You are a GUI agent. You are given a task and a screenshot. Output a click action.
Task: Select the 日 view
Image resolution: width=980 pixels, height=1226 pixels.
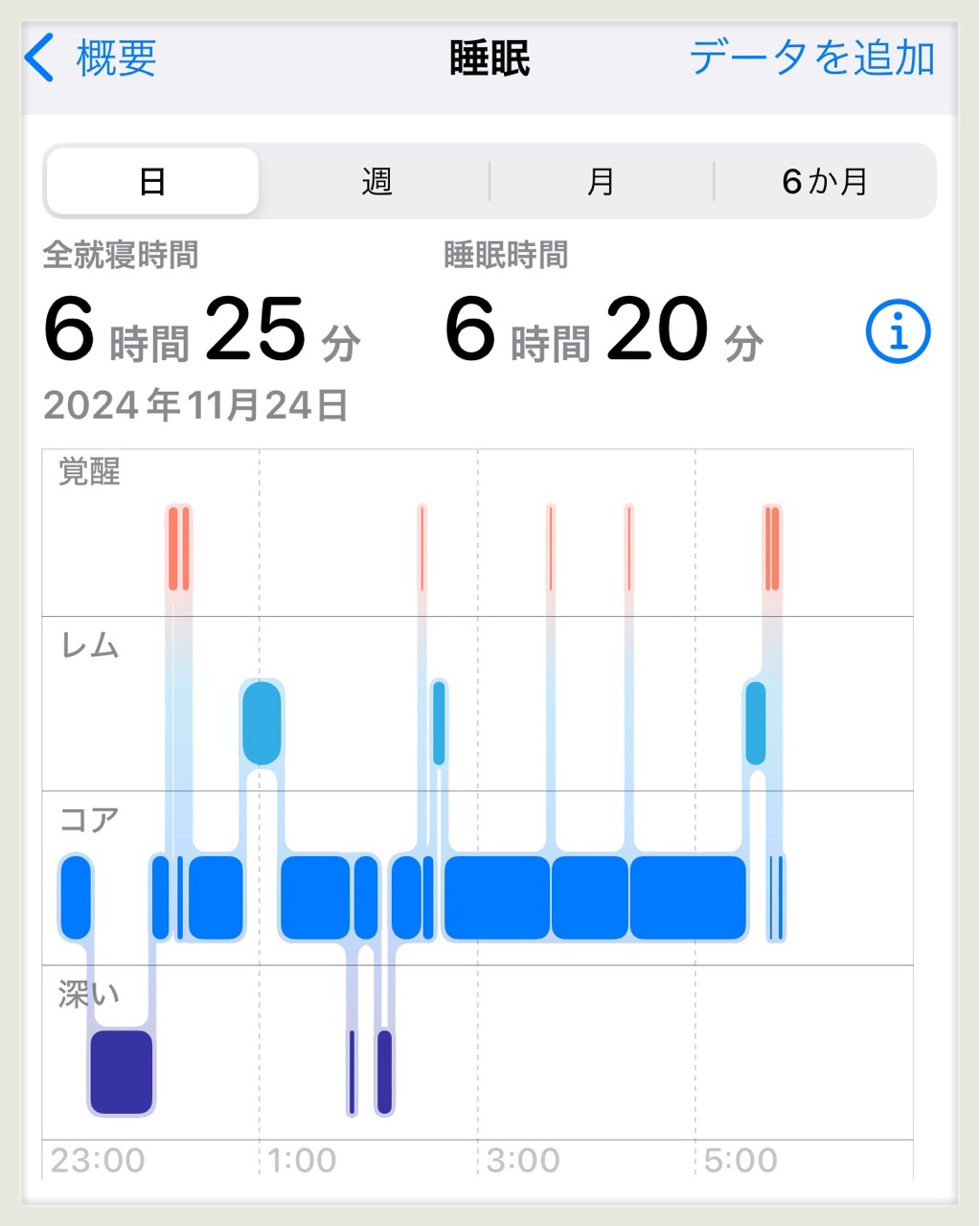152,181
